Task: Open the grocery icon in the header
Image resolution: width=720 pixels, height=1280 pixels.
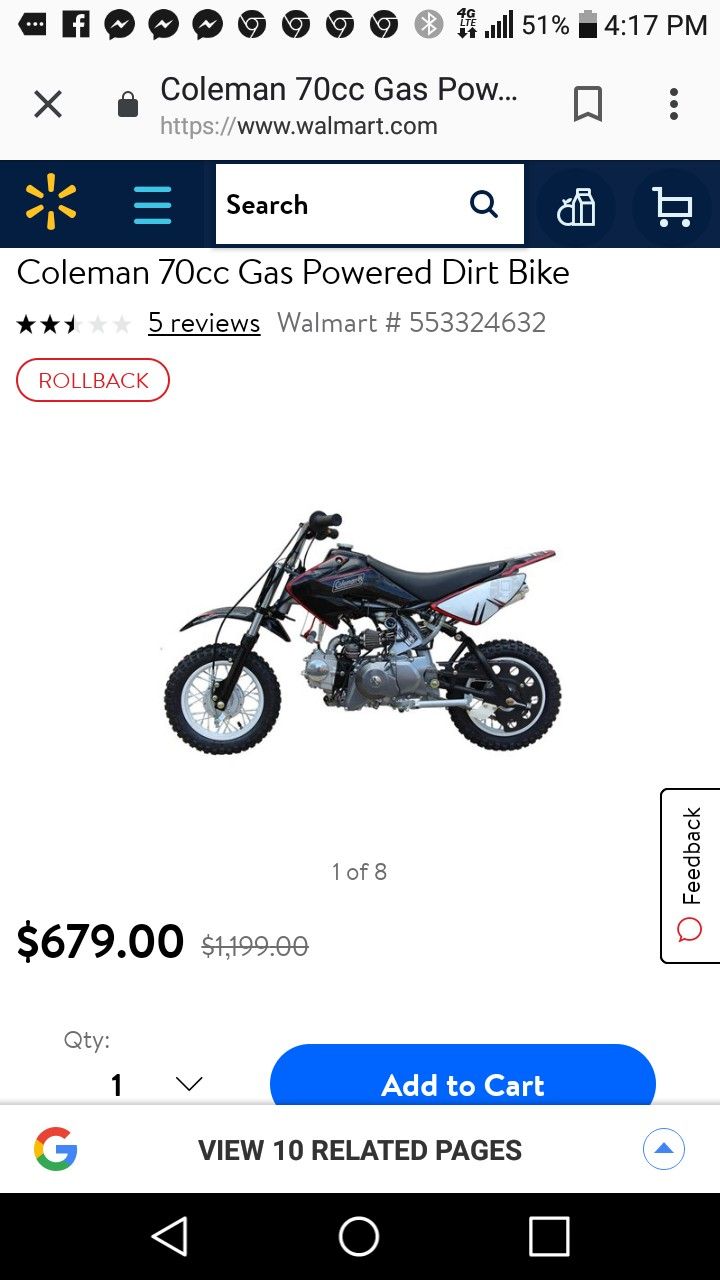Action: point(576,206)
